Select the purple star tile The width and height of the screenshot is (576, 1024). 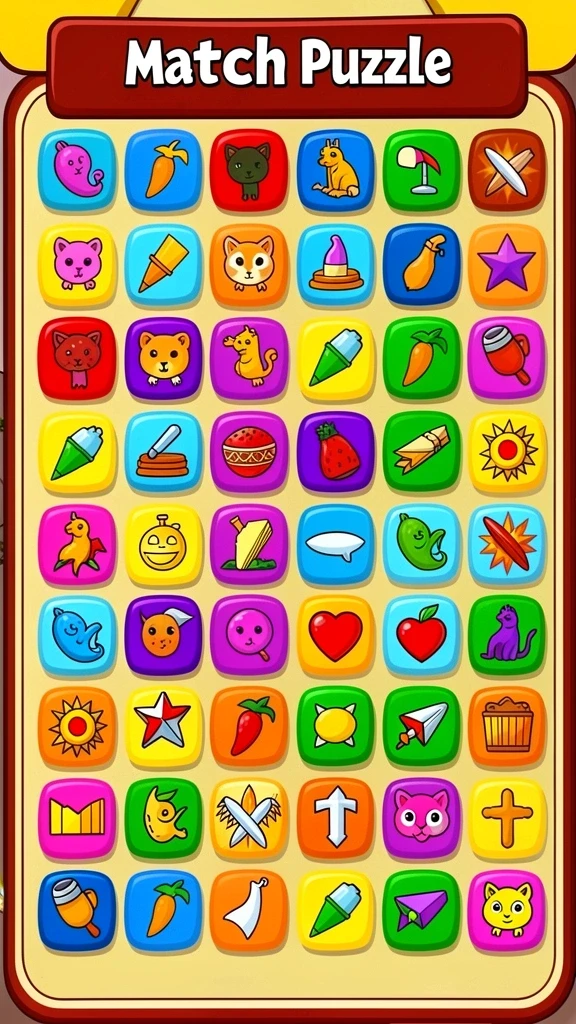click(507, 264)
